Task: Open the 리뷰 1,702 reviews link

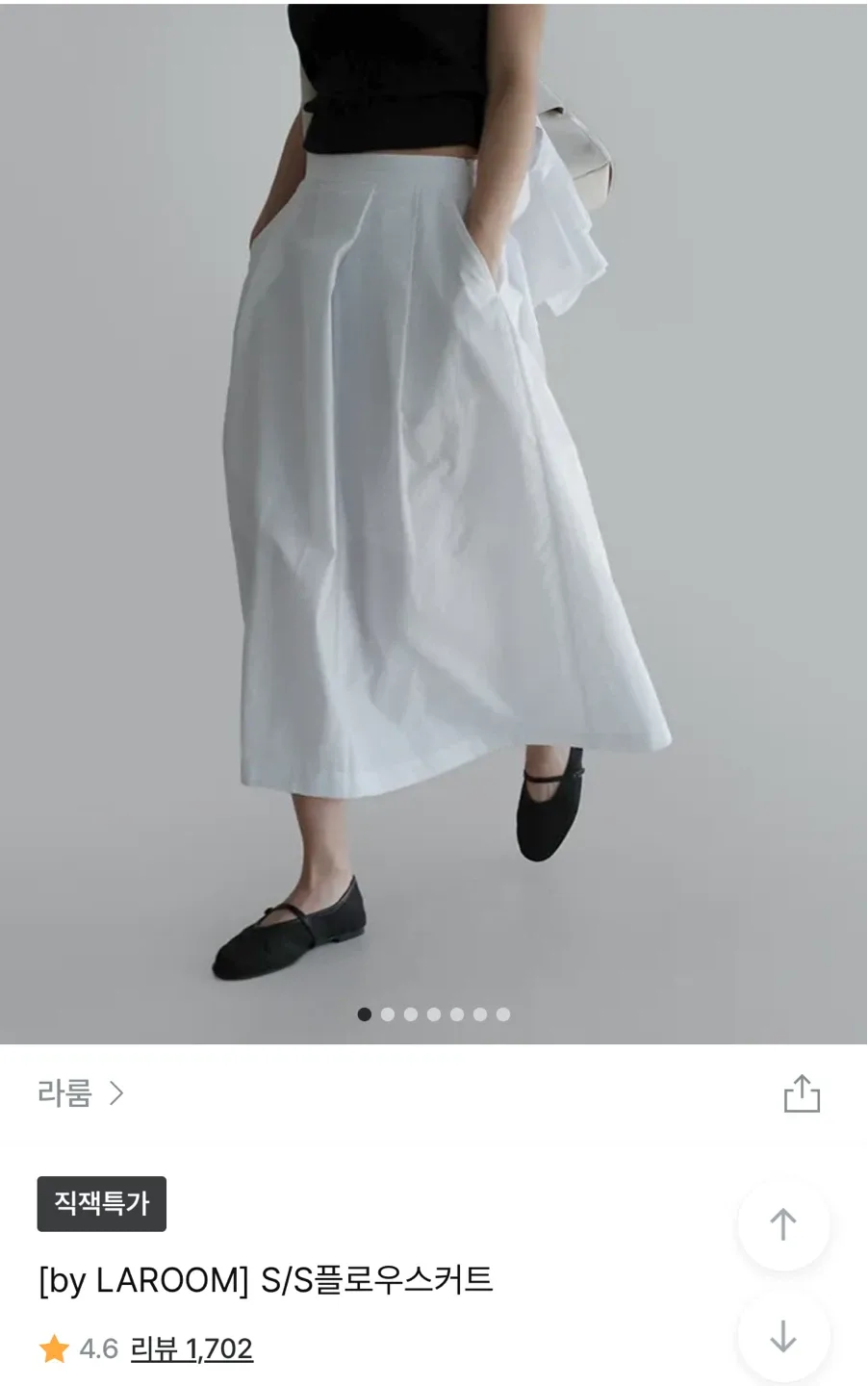Action: pyautogui.click(x=191, y=1348)
